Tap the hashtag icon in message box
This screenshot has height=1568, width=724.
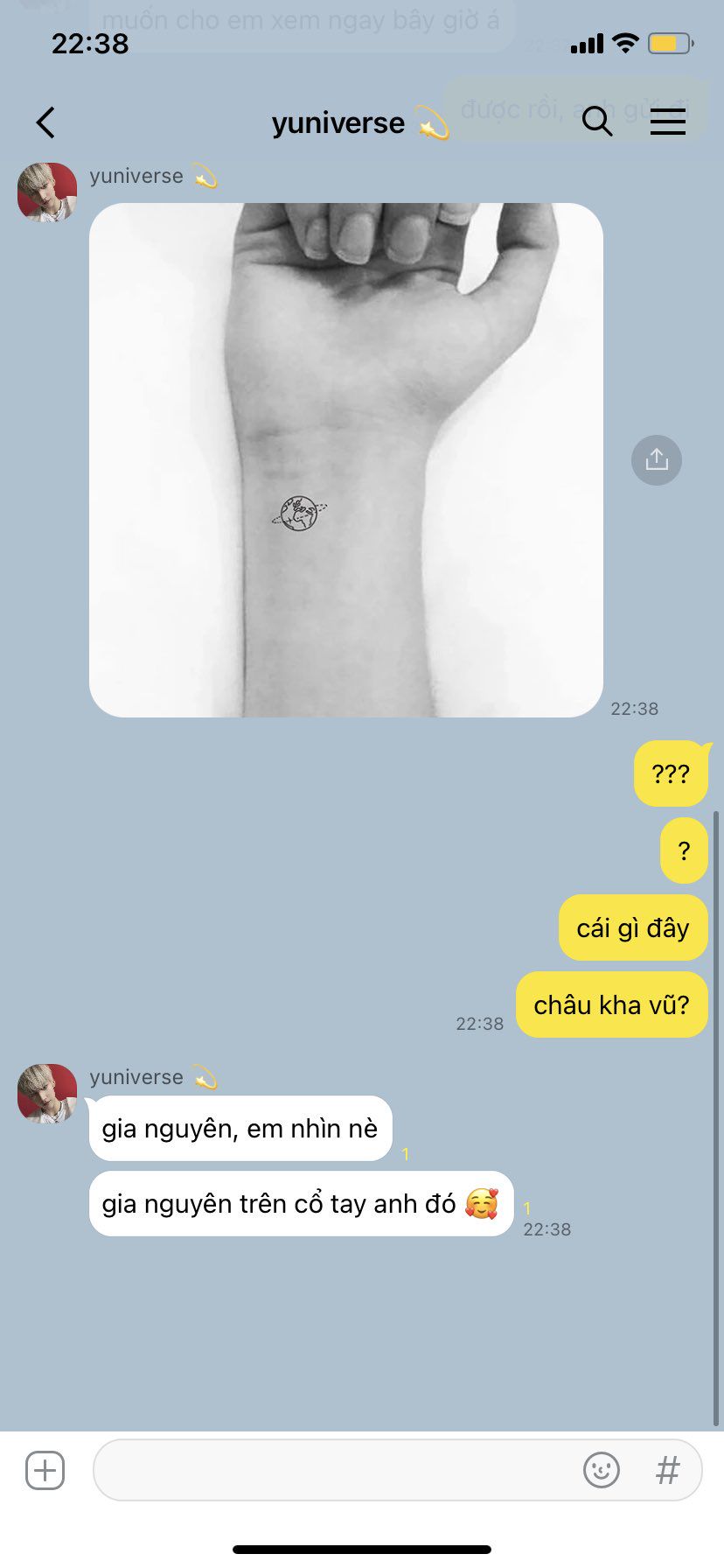click(668, 1470)
